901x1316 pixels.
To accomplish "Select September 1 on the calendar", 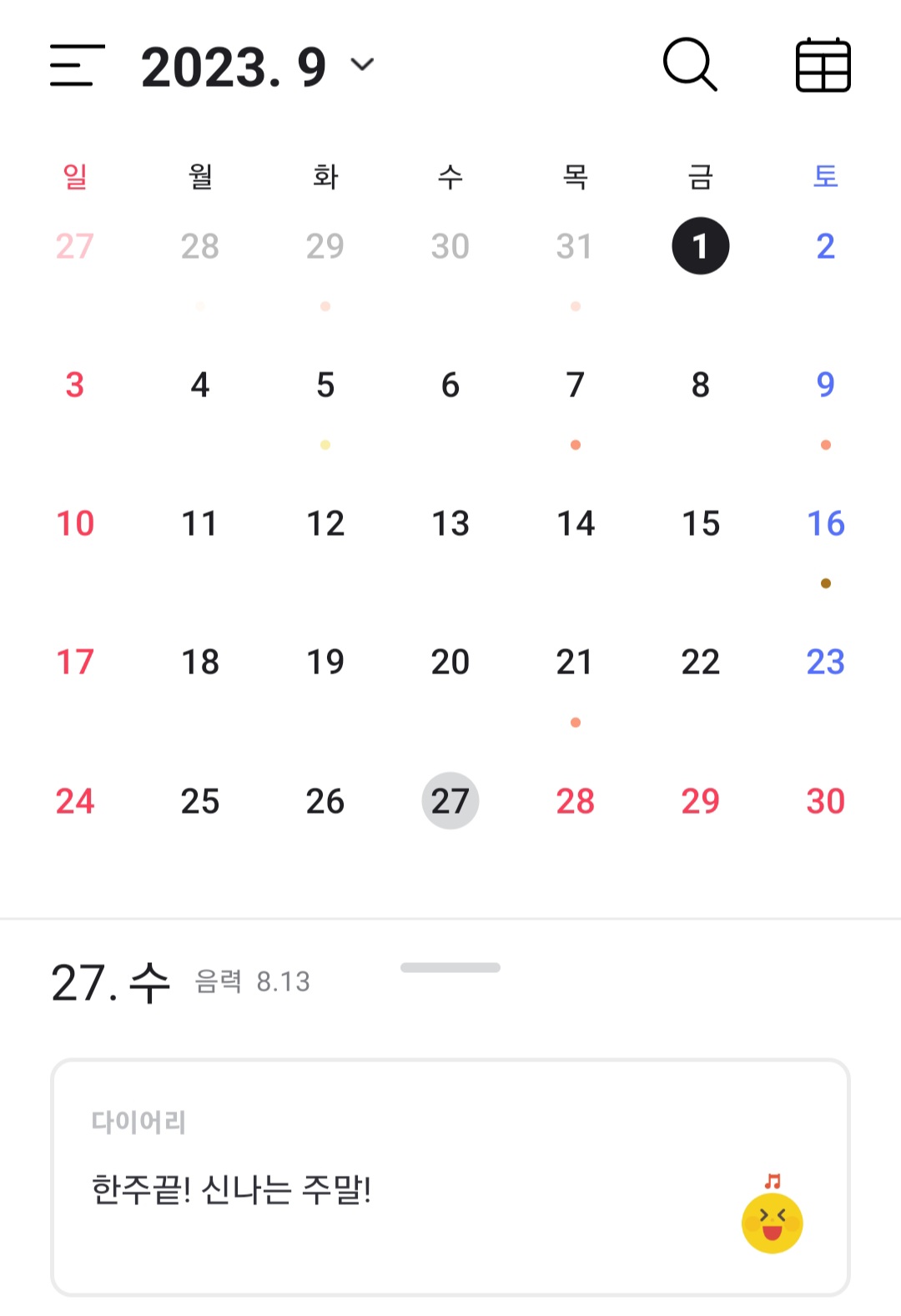I will (x=700, y=246).
